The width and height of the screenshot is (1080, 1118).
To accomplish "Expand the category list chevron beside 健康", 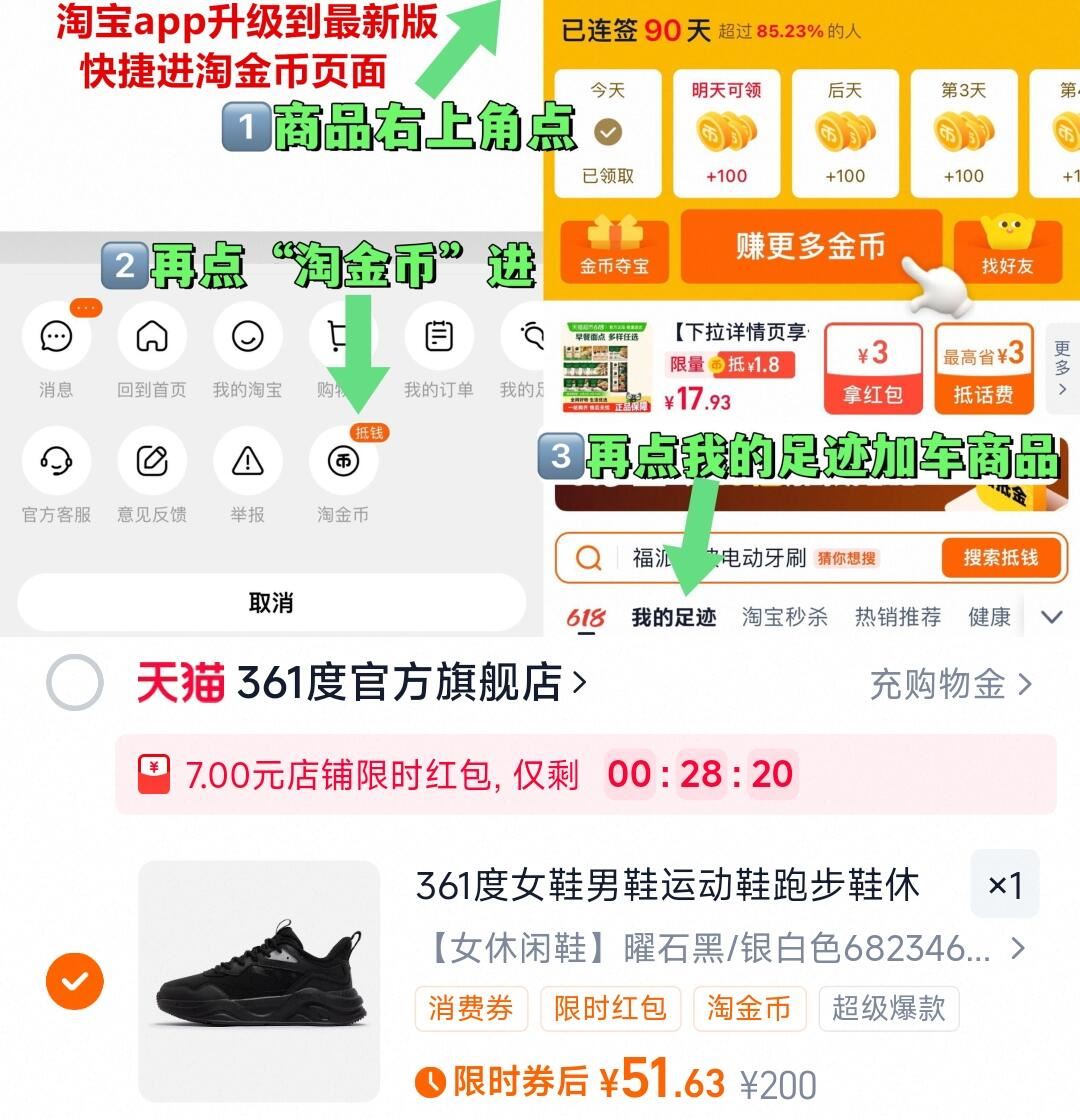I will (1051, 617).
